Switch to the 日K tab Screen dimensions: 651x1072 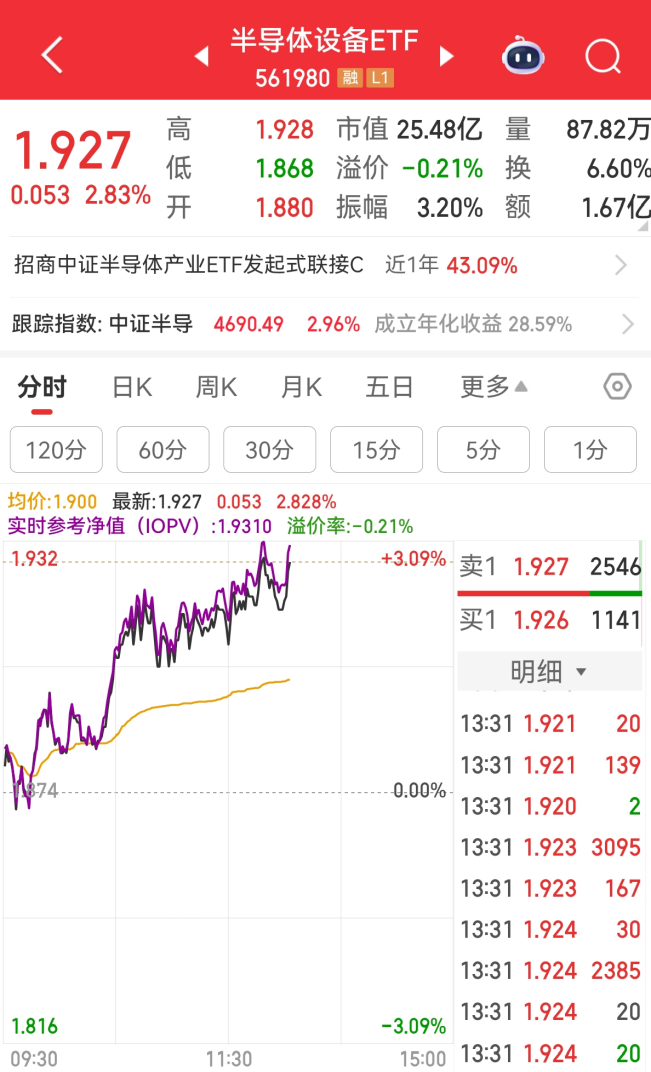click(x=132, y=388)
